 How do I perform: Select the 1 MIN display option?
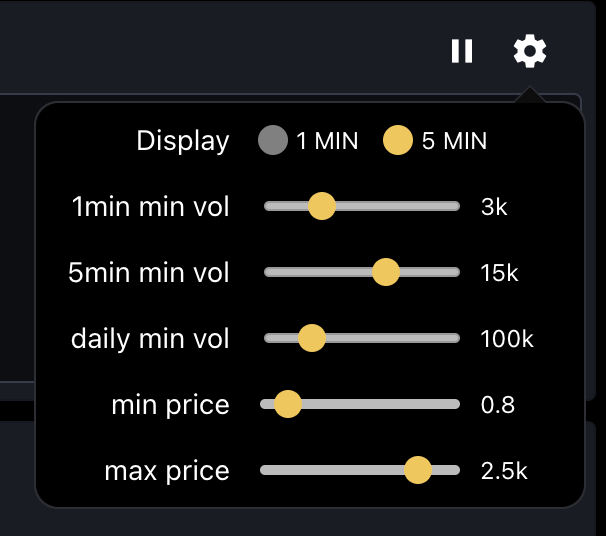click(273, 141)
